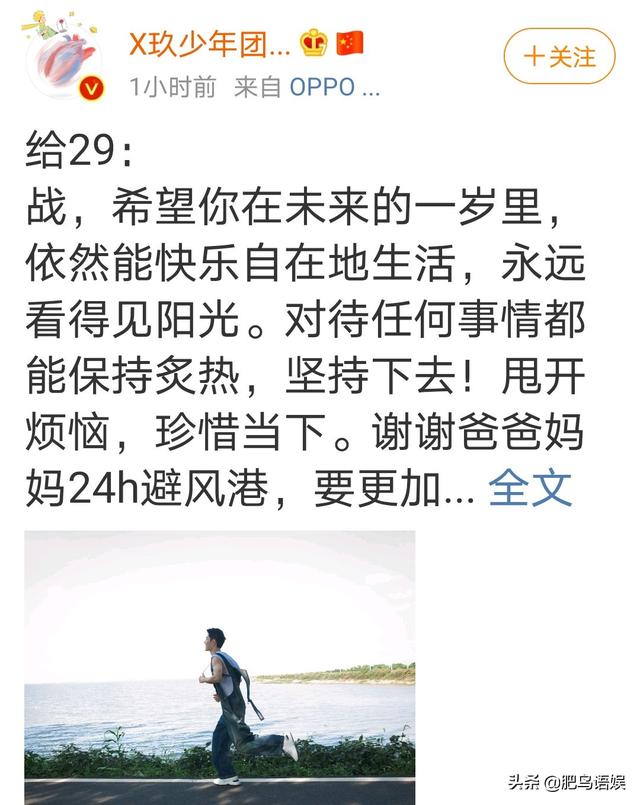This screenshot has width=640, height=805.
Task: Open the X玖少年团 username profile
Action: 210,44
